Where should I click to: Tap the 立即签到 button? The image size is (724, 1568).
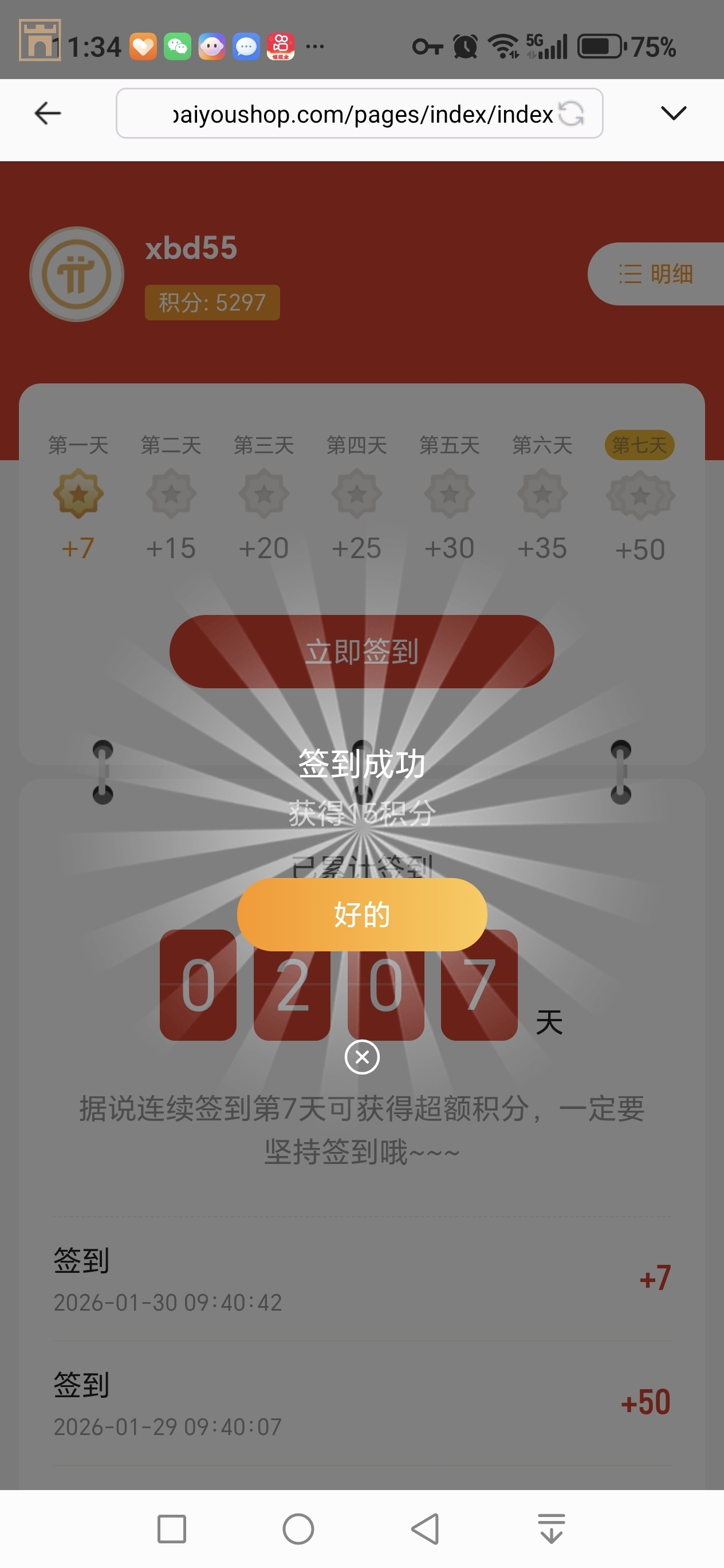[361, 651]
